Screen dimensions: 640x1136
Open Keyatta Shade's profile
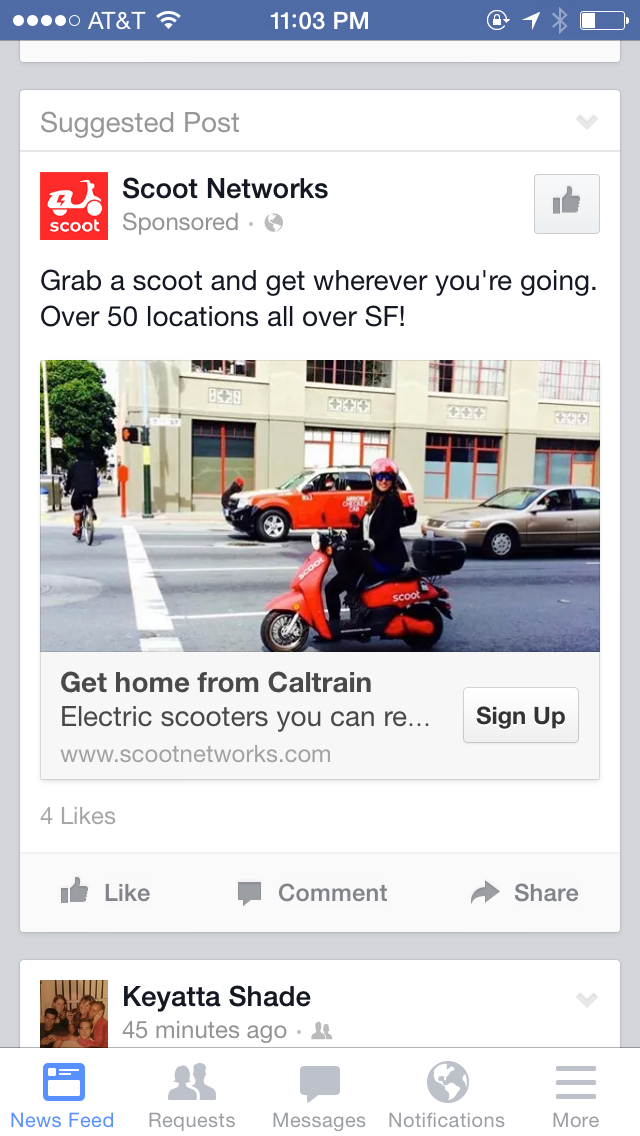[216, 997]
